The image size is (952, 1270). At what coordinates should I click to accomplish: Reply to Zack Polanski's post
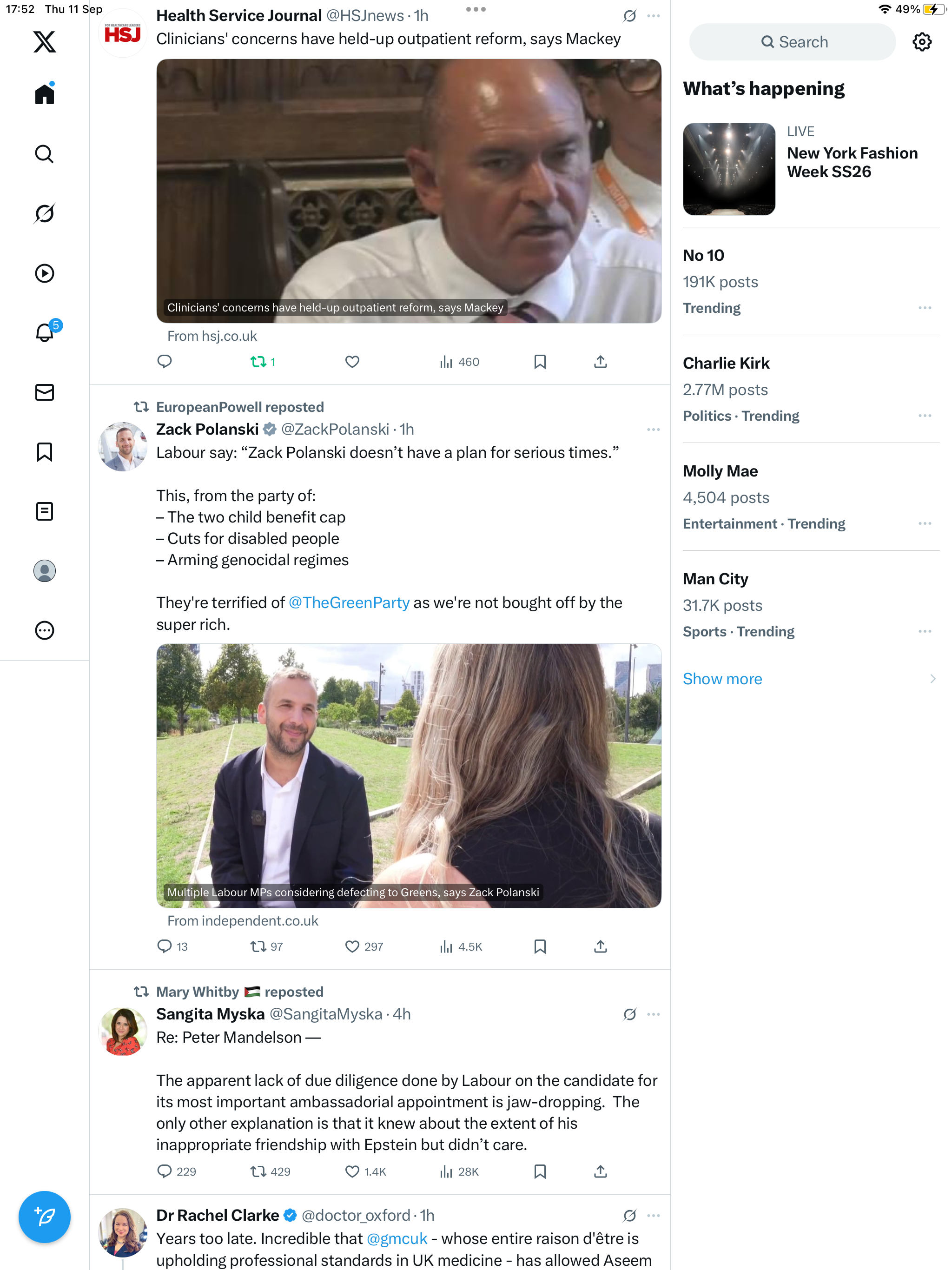click(165, 946)
